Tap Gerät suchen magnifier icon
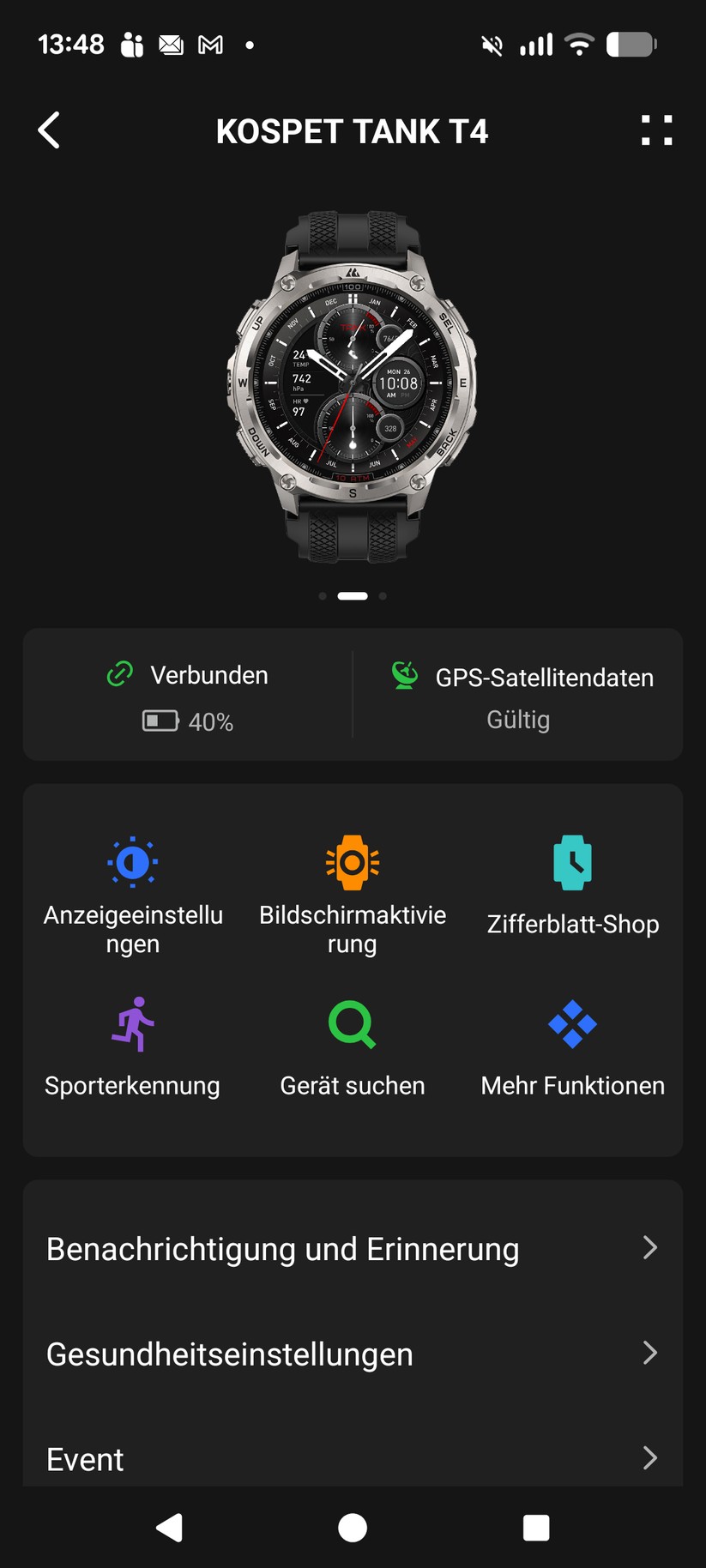706x1568 pixels. tap(353, 1023)
